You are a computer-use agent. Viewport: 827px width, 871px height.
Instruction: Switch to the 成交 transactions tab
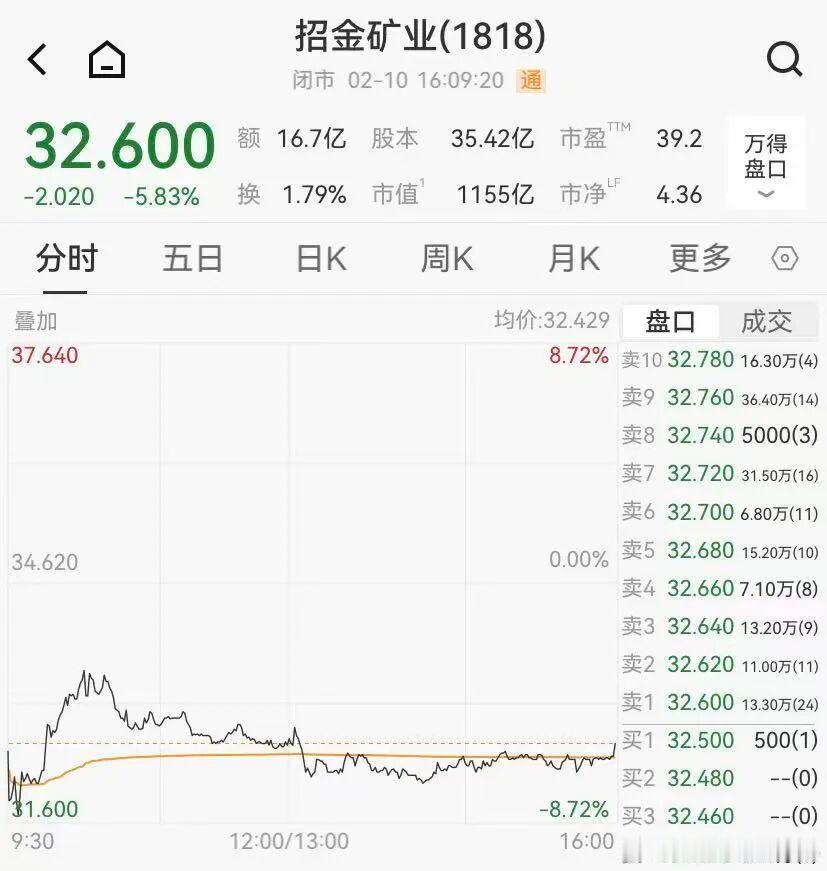click(769, 321)
